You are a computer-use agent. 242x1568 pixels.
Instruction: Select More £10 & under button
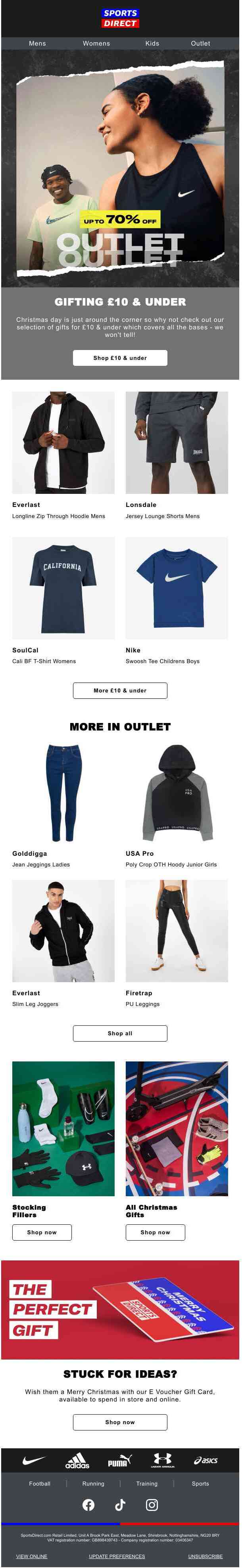(120, 690)
